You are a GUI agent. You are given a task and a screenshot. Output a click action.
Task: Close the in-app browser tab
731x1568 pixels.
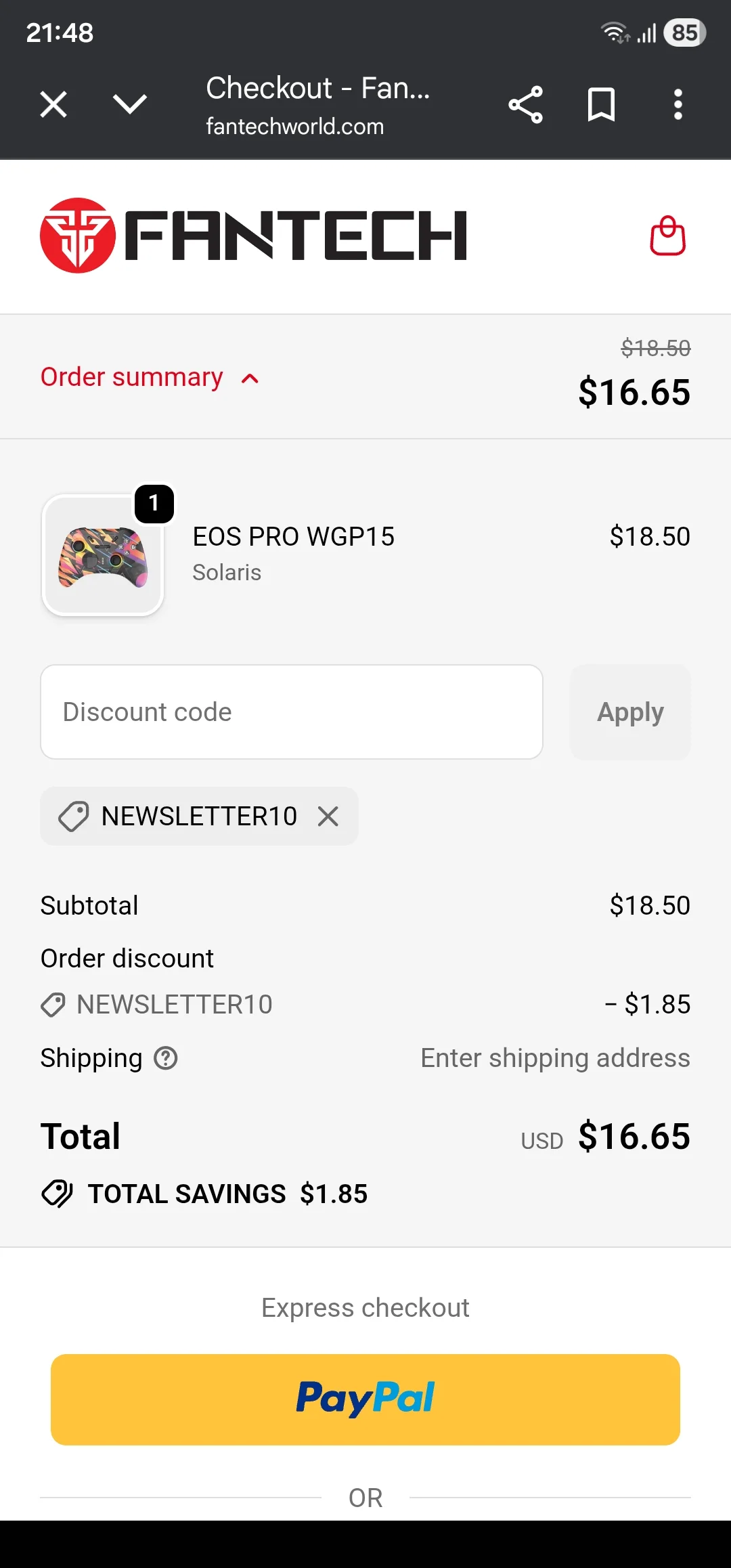pos(53,105)
